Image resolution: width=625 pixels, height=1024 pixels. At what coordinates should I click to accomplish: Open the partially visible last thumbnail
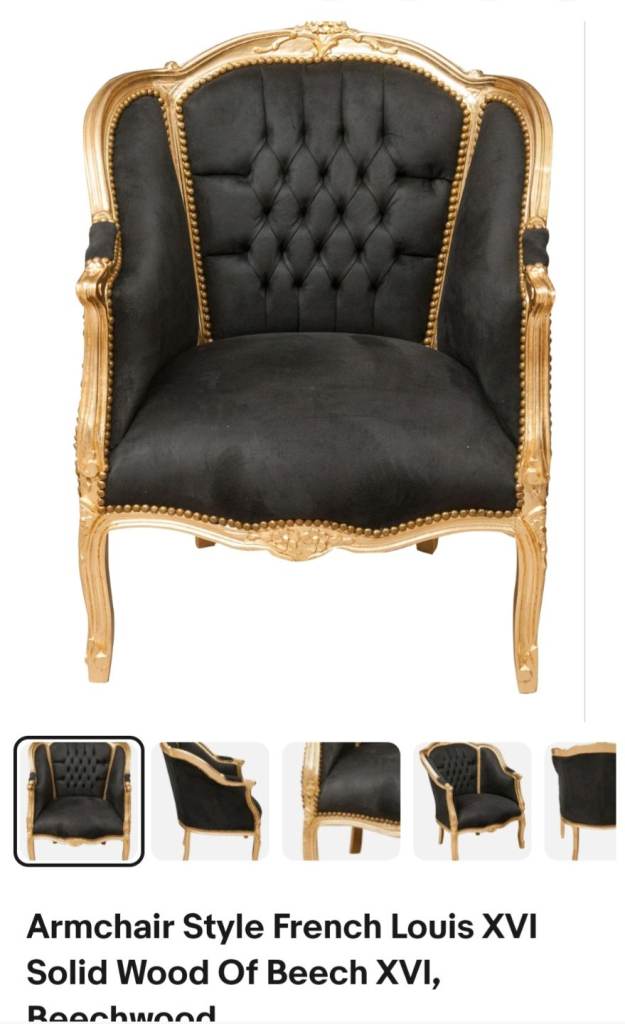(583, 800)
